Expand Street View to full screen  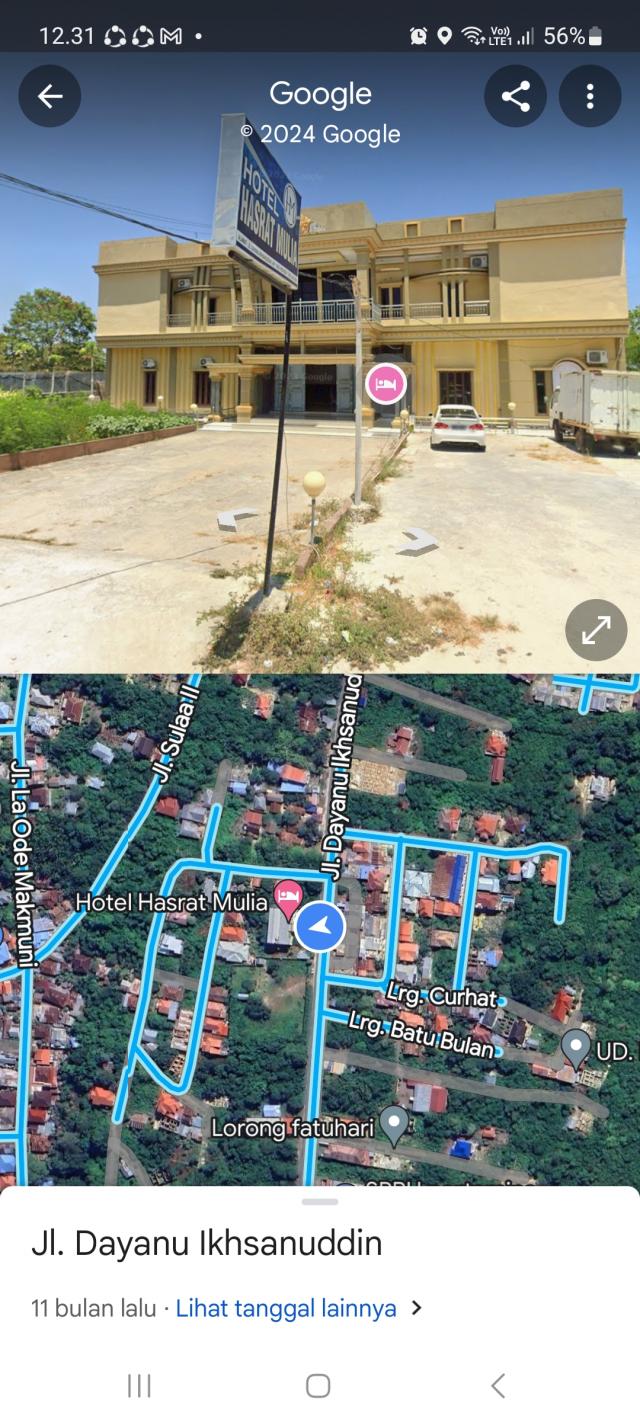coord(596,630)
